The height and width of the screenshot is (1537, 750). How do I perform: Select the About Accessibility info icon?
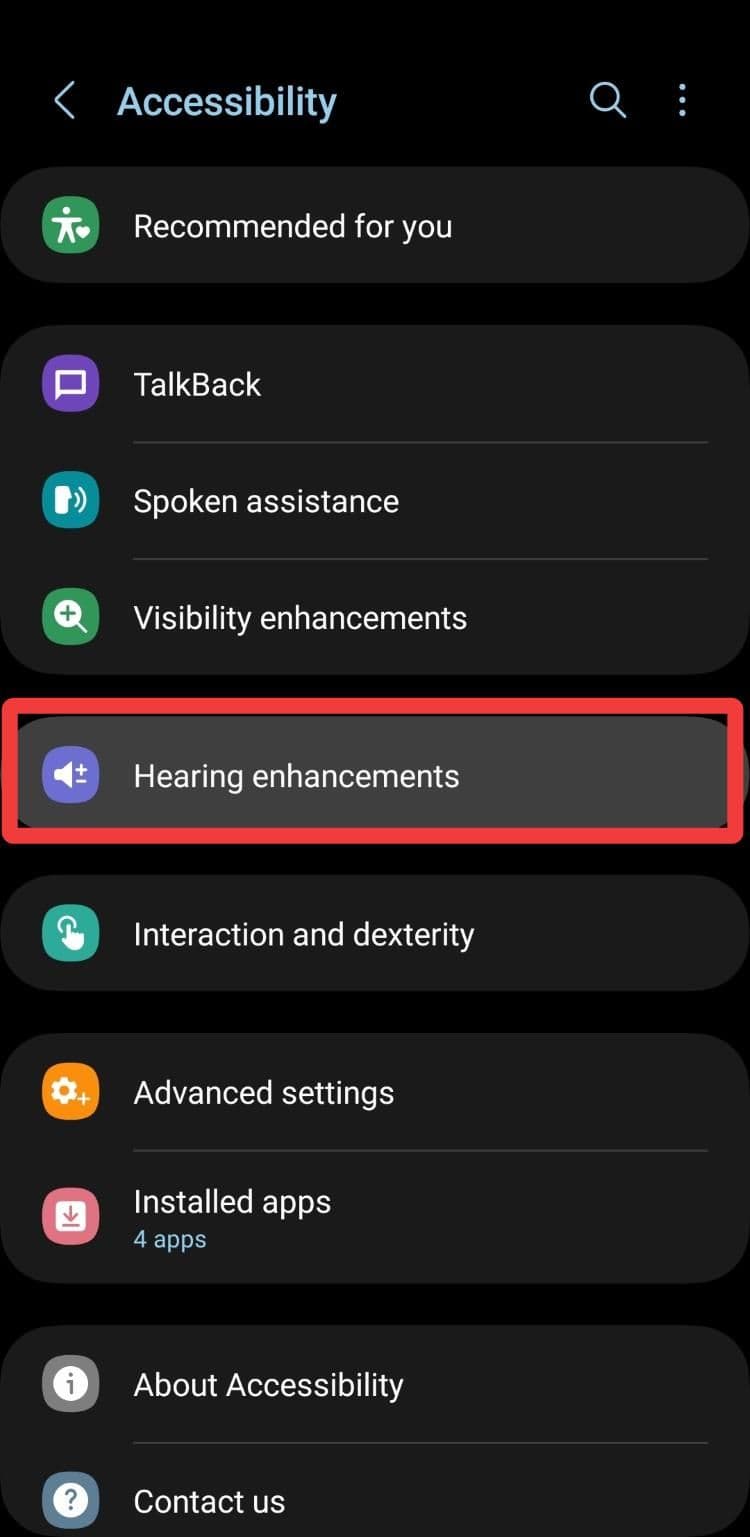click(x=69, y=1383)
